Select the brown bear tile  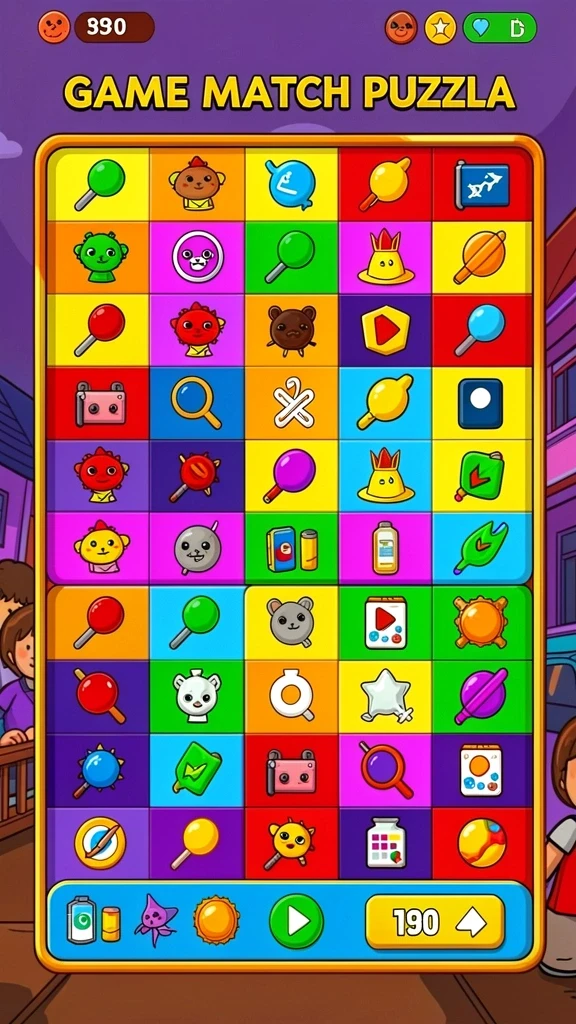tap(292, 330)
